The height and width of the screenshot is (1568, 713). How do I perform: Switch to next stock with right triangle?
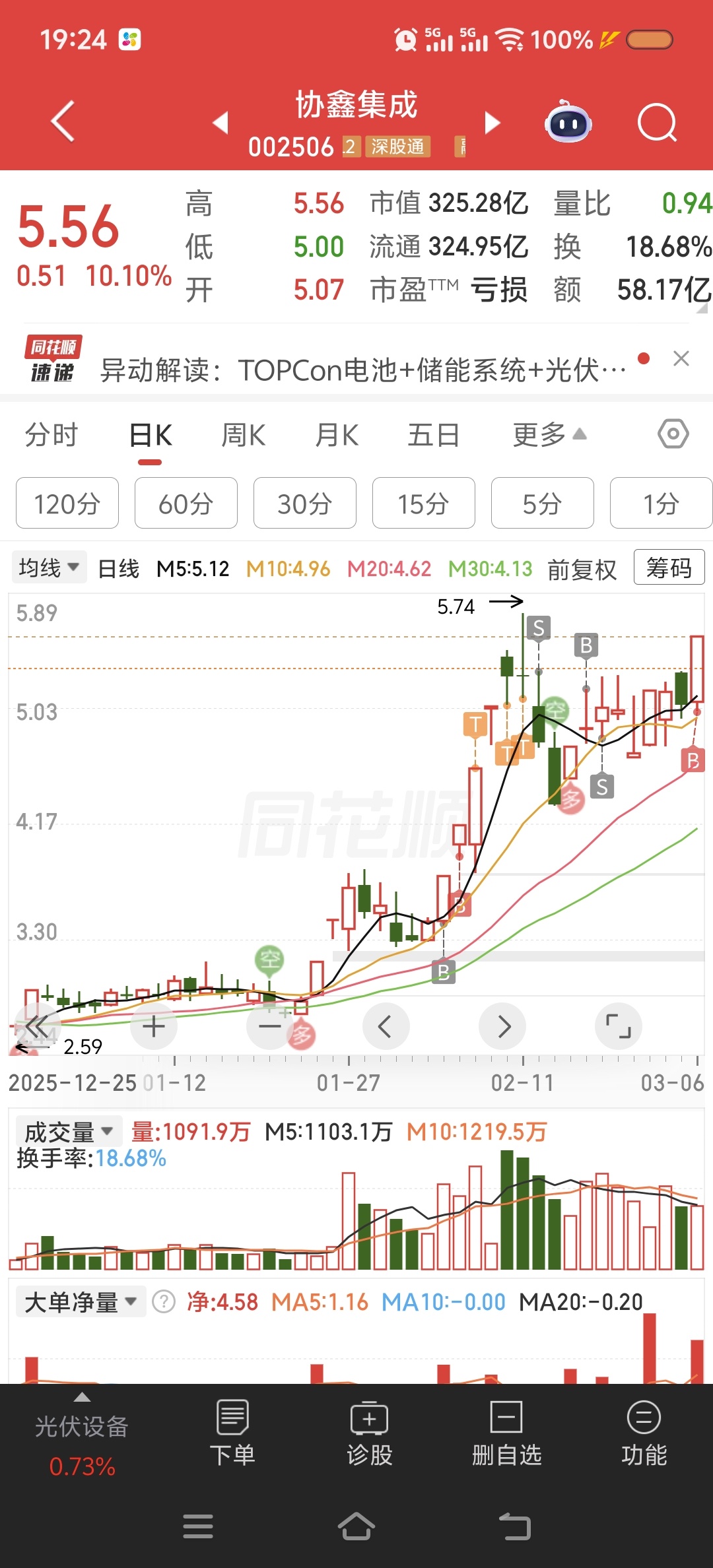point(492,123)
